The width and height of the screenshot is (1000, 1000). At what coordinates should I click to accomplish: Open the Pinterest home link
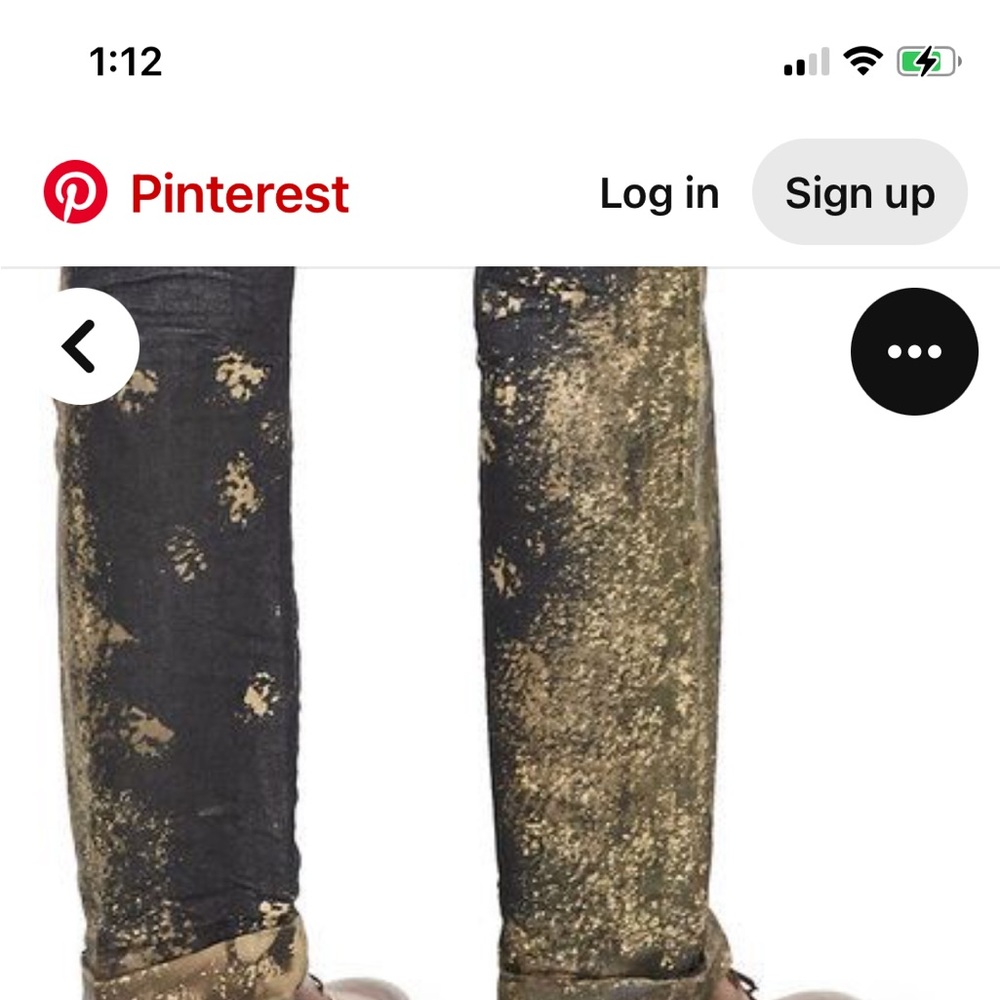tap(197, 193)
